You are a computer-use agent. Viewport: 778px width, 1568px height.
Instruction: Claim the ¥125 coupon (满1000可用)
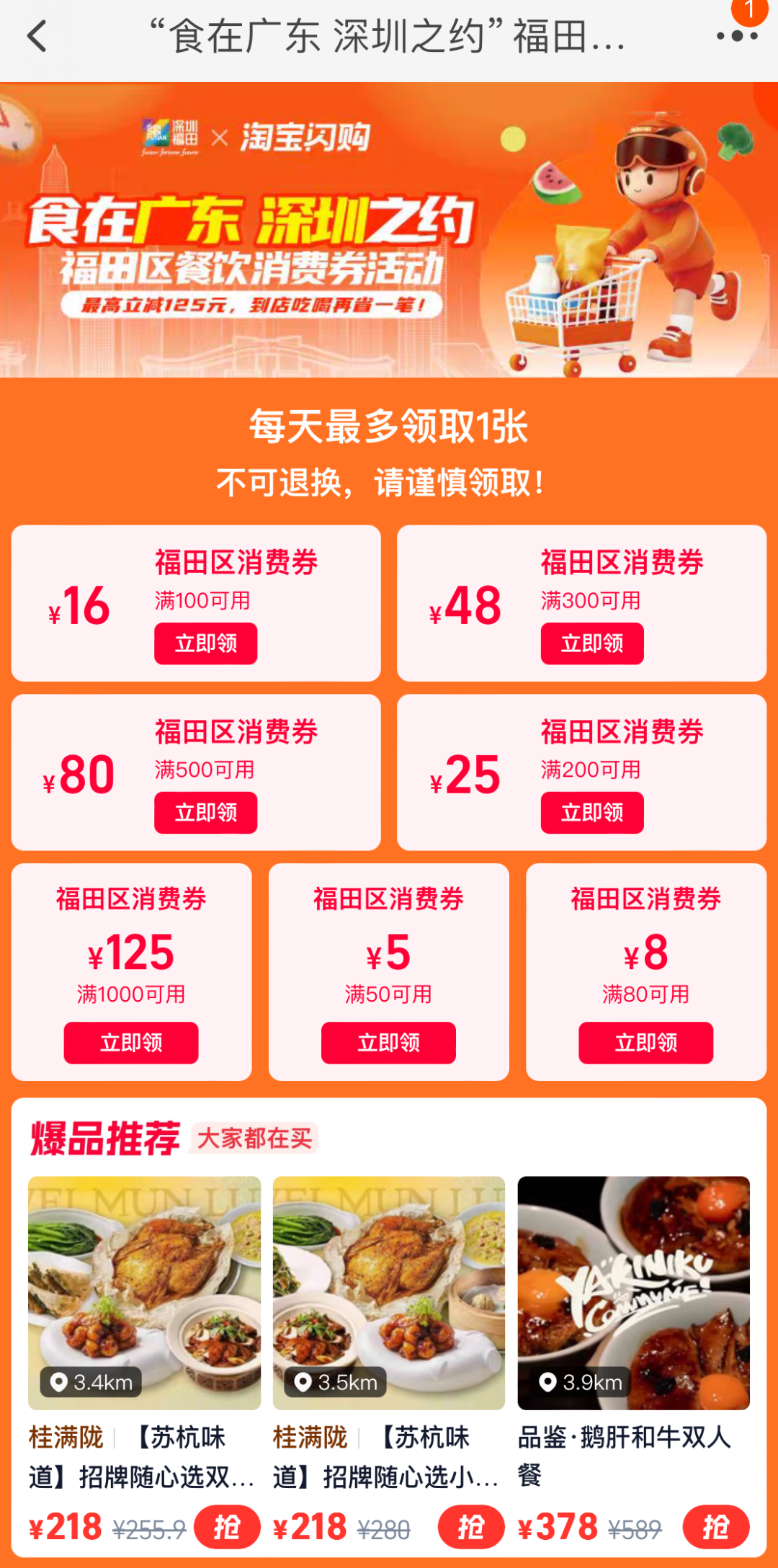131,1042
